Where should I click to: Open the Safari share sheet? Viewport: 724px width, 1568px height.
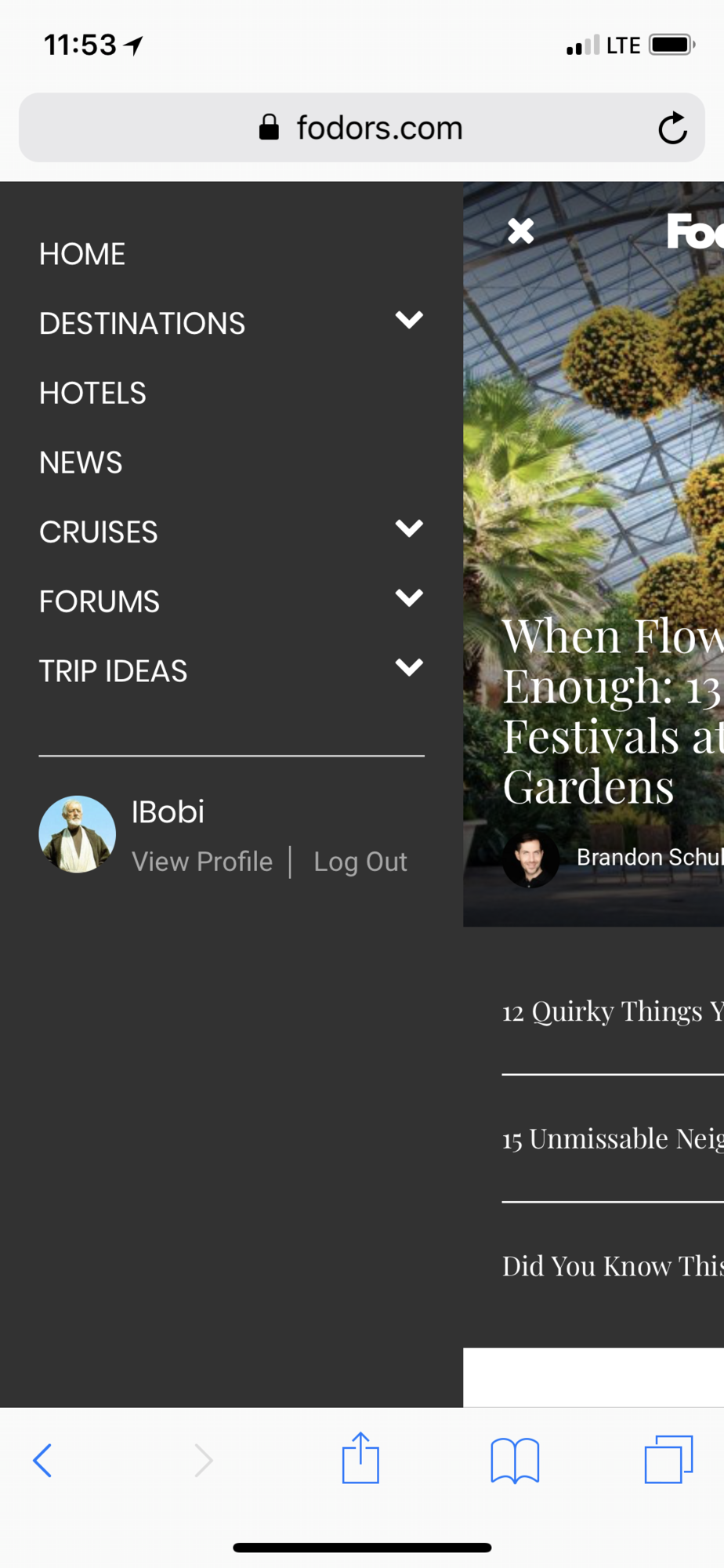click(x=360, y=1458)
